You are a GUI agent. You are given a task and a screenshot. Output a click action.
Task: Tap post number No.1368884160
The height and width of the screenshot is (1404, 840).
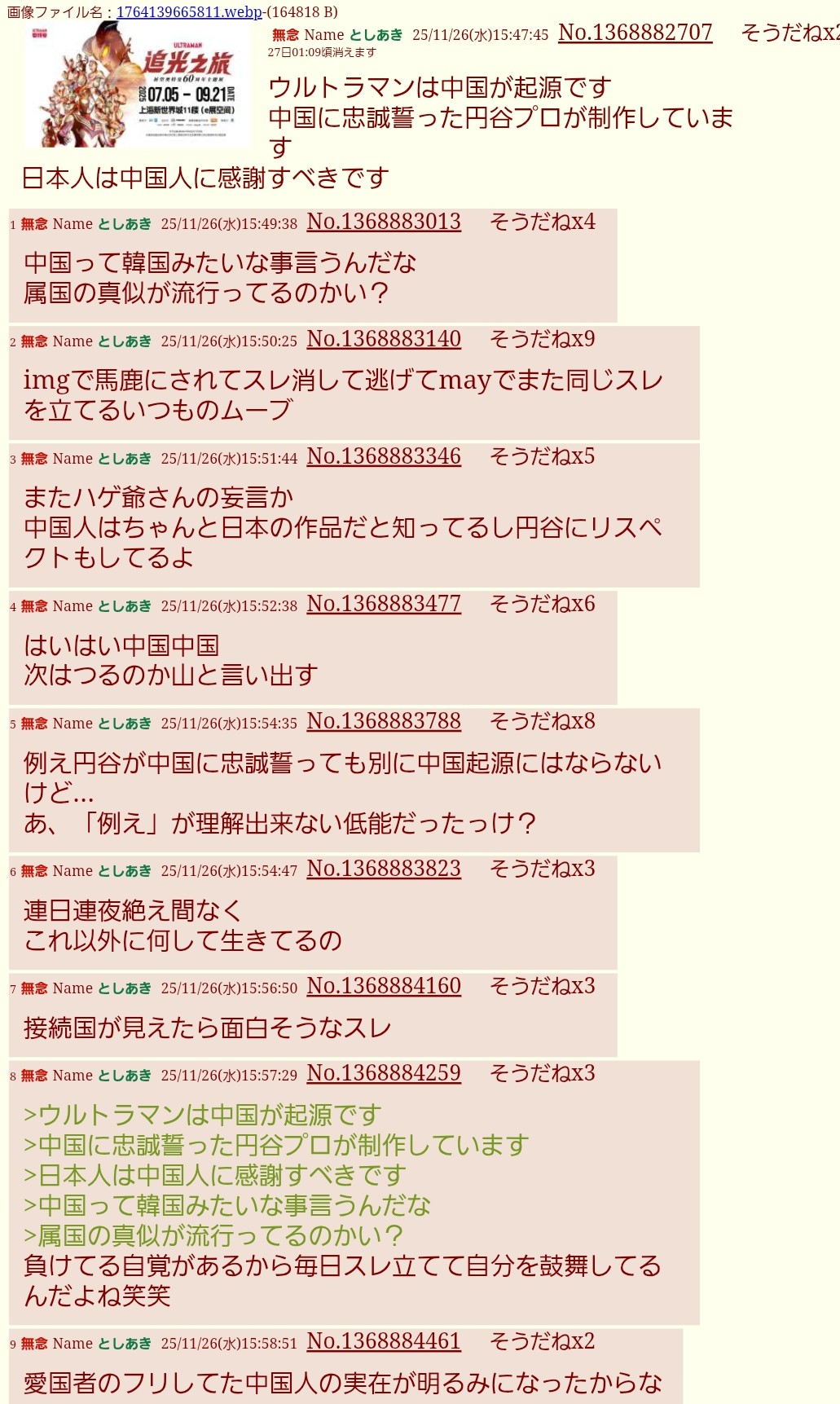tap(384, 987)
